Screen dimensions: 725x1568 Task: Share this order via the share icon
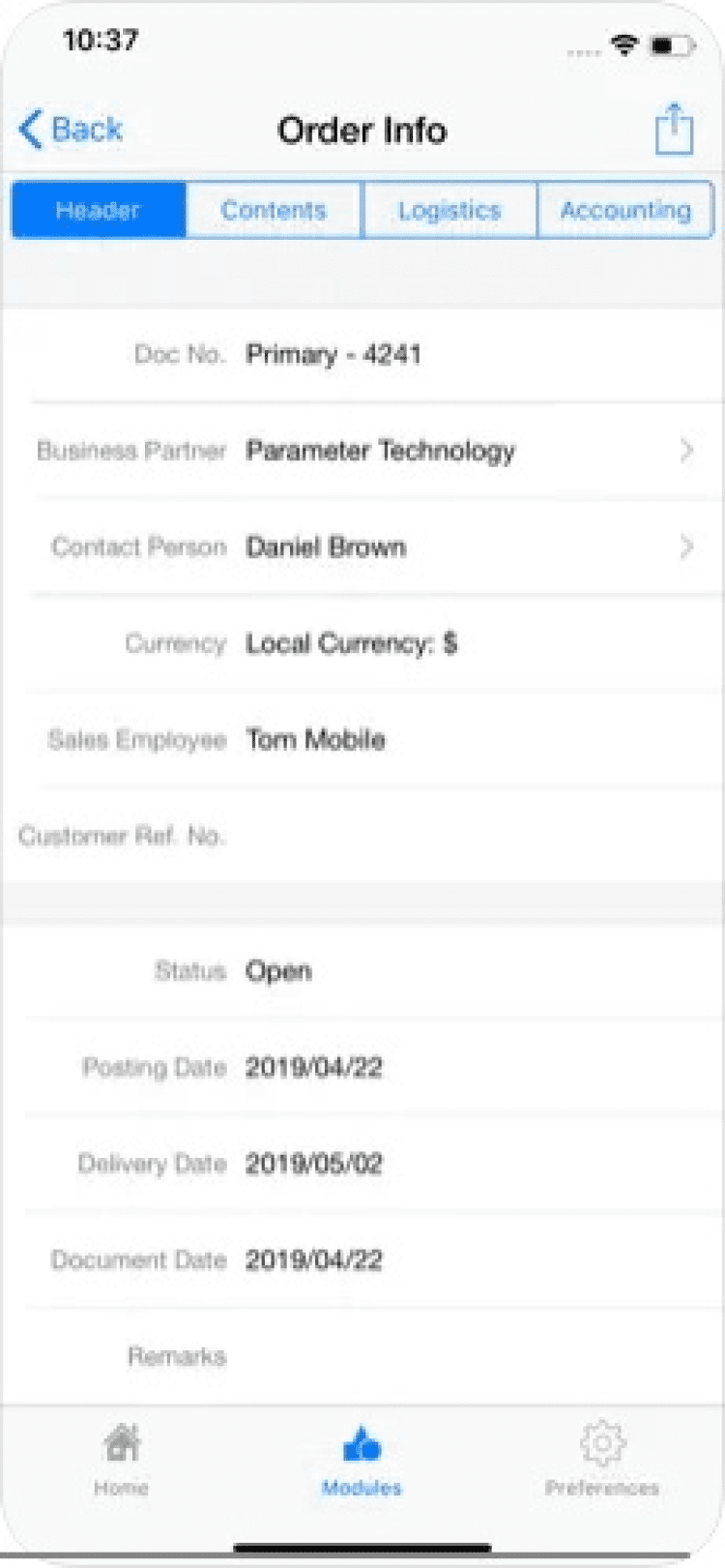674,130
